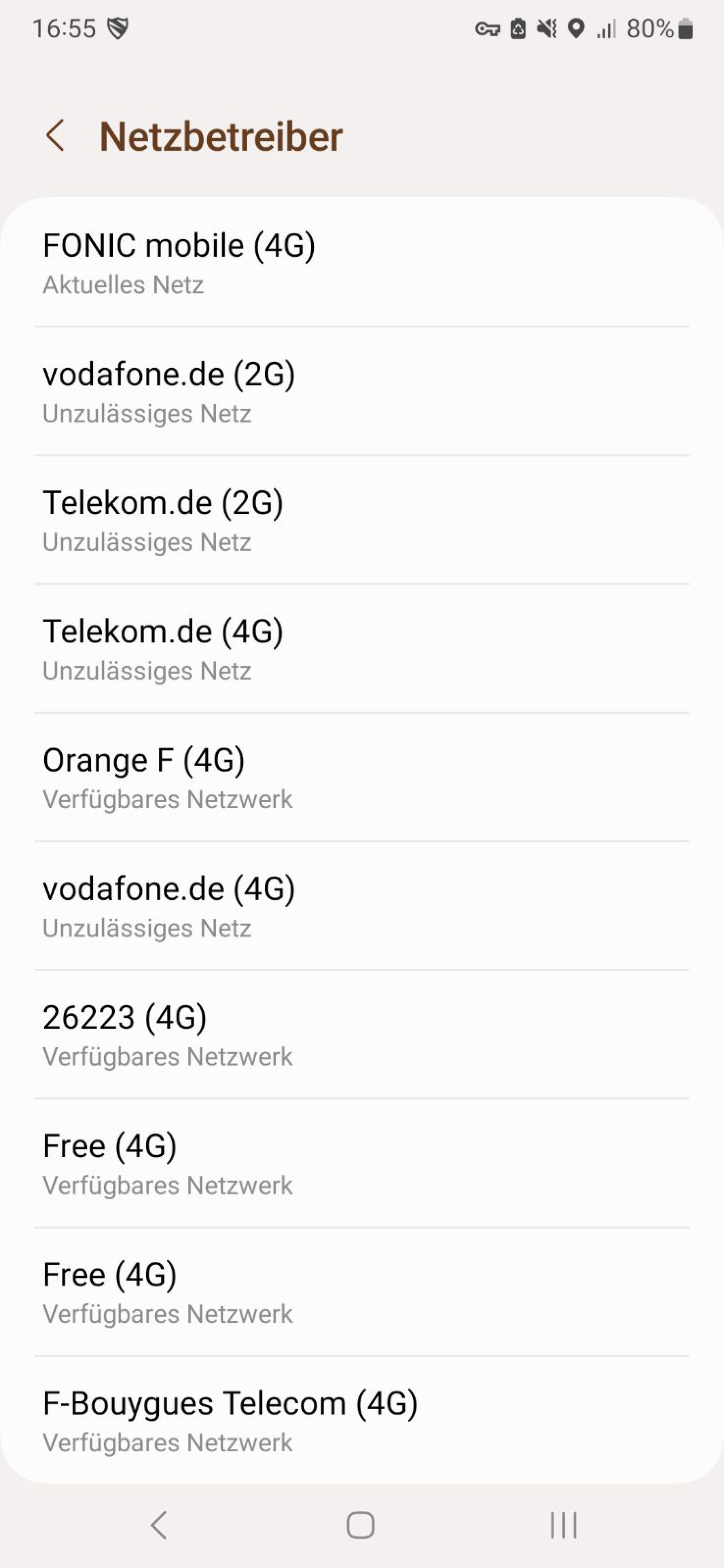Choose vodafone.de (2G) from the list

click(362, 391)
